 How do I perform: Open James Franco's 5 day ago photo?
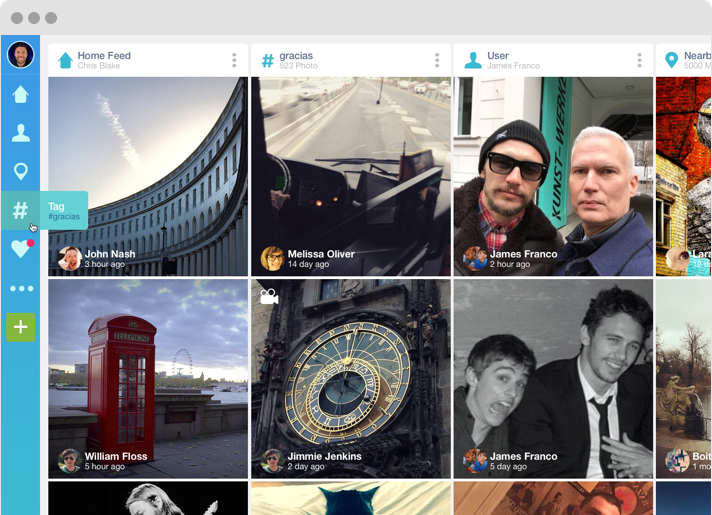point(553,370)
